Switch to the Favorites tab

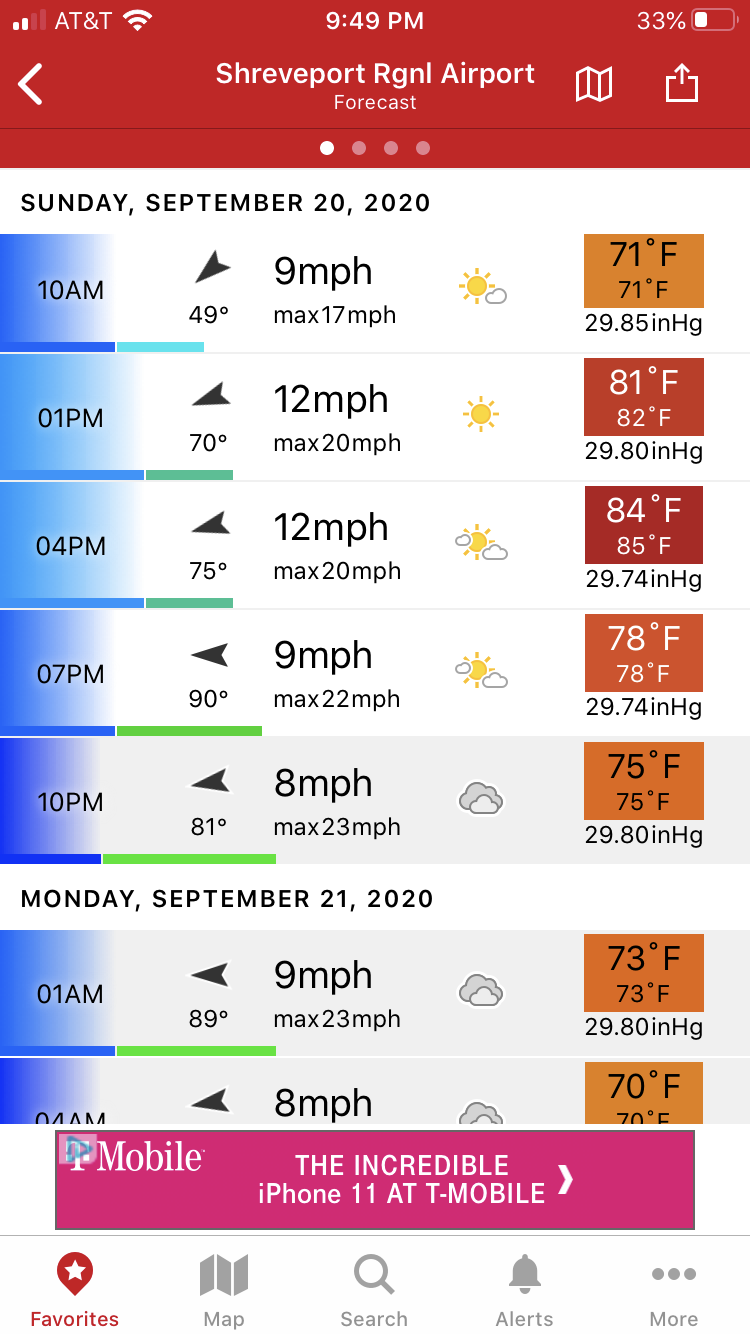coord(75,1289)
